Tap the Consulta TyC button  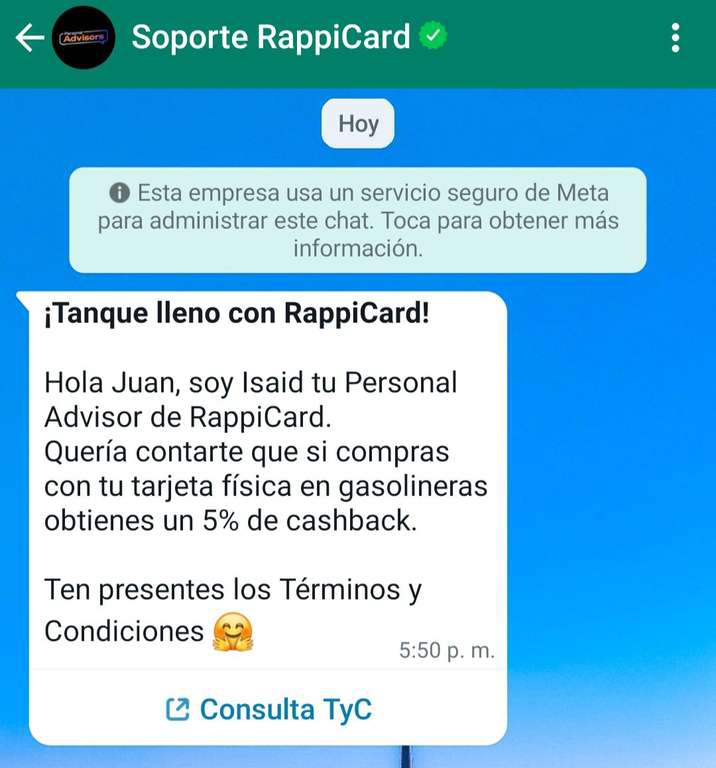[268, 709]
